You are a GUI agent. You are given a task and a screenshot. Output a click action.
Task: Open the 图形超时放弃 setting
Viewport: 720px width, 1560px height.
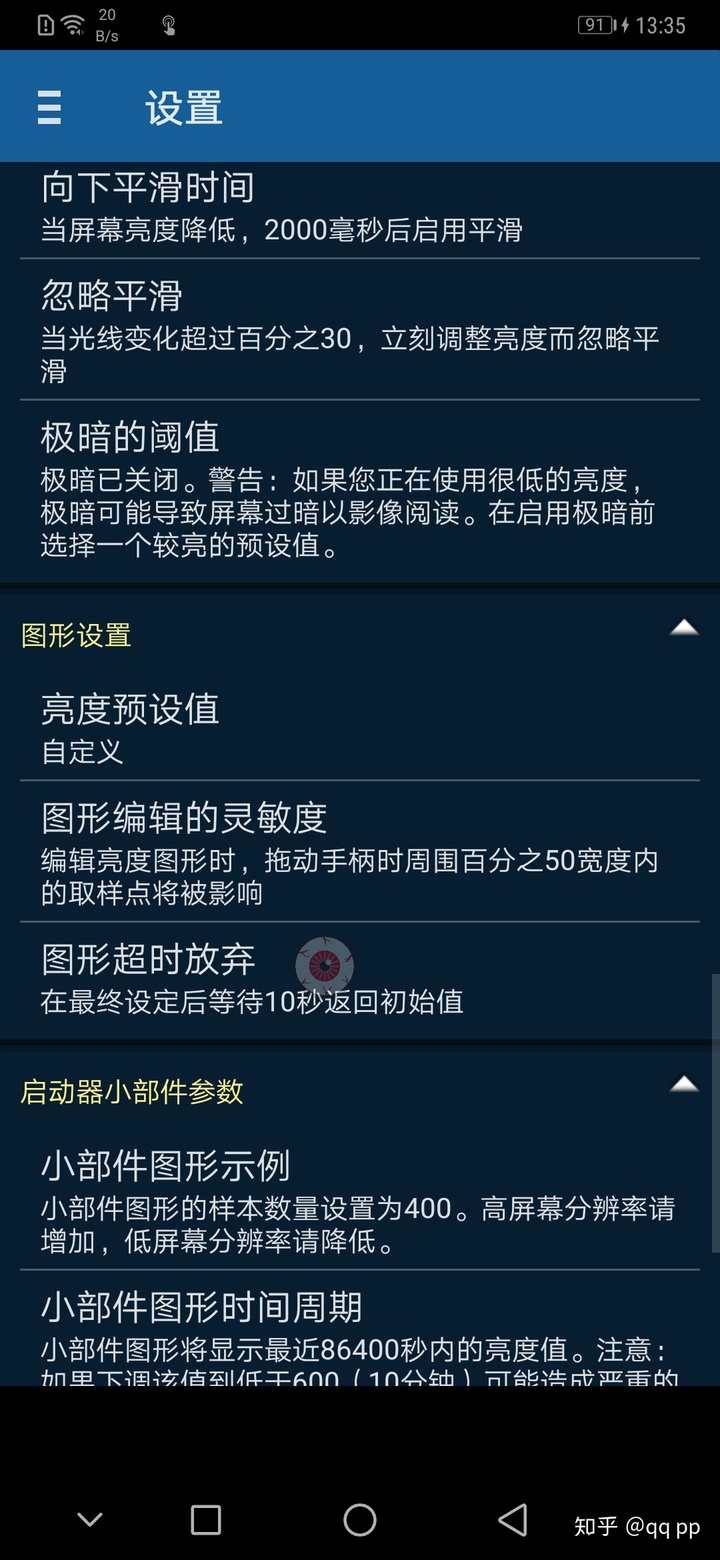360,980
